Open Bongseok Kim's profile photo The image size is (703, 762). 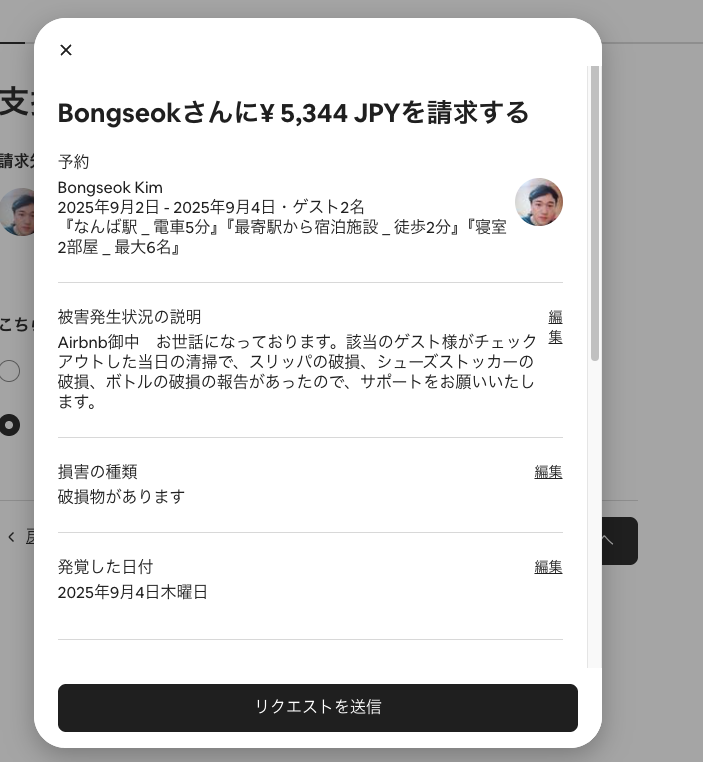point(539,203)
